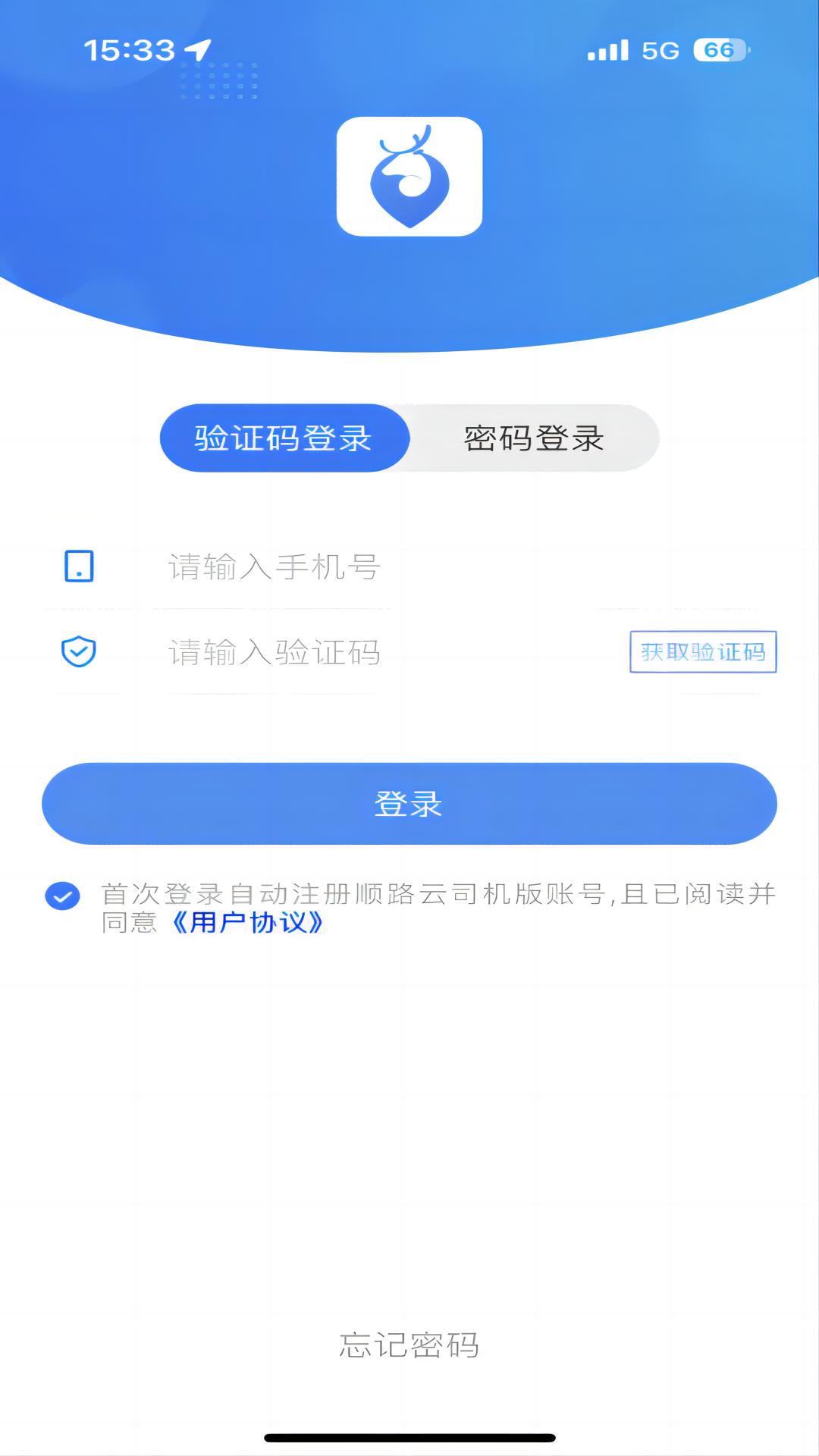Switch to the 密码登录 tab

pyautogui.click(x=532, y=438)
